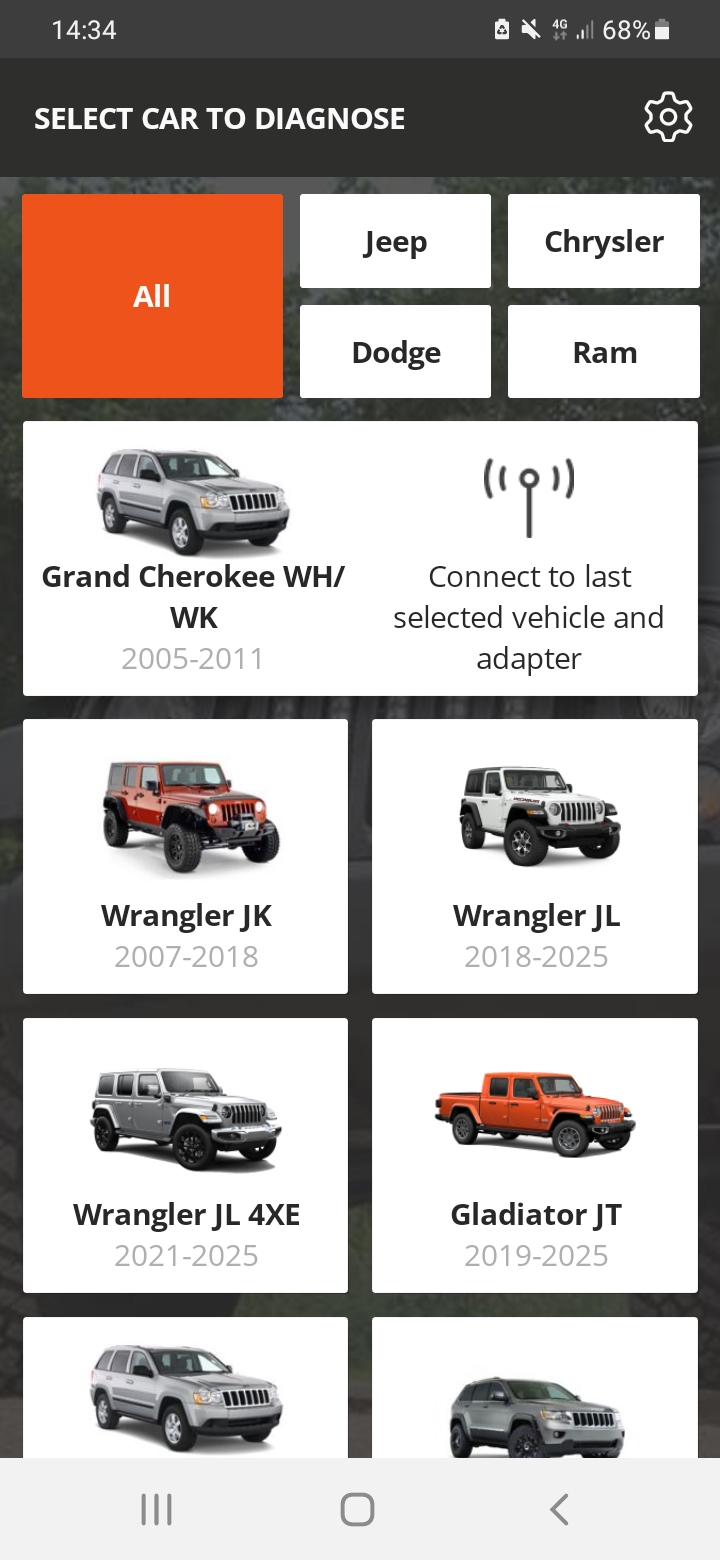Open recent apps from navigation bar
Screen dimensions: 720x1560
coord(157,1509)
